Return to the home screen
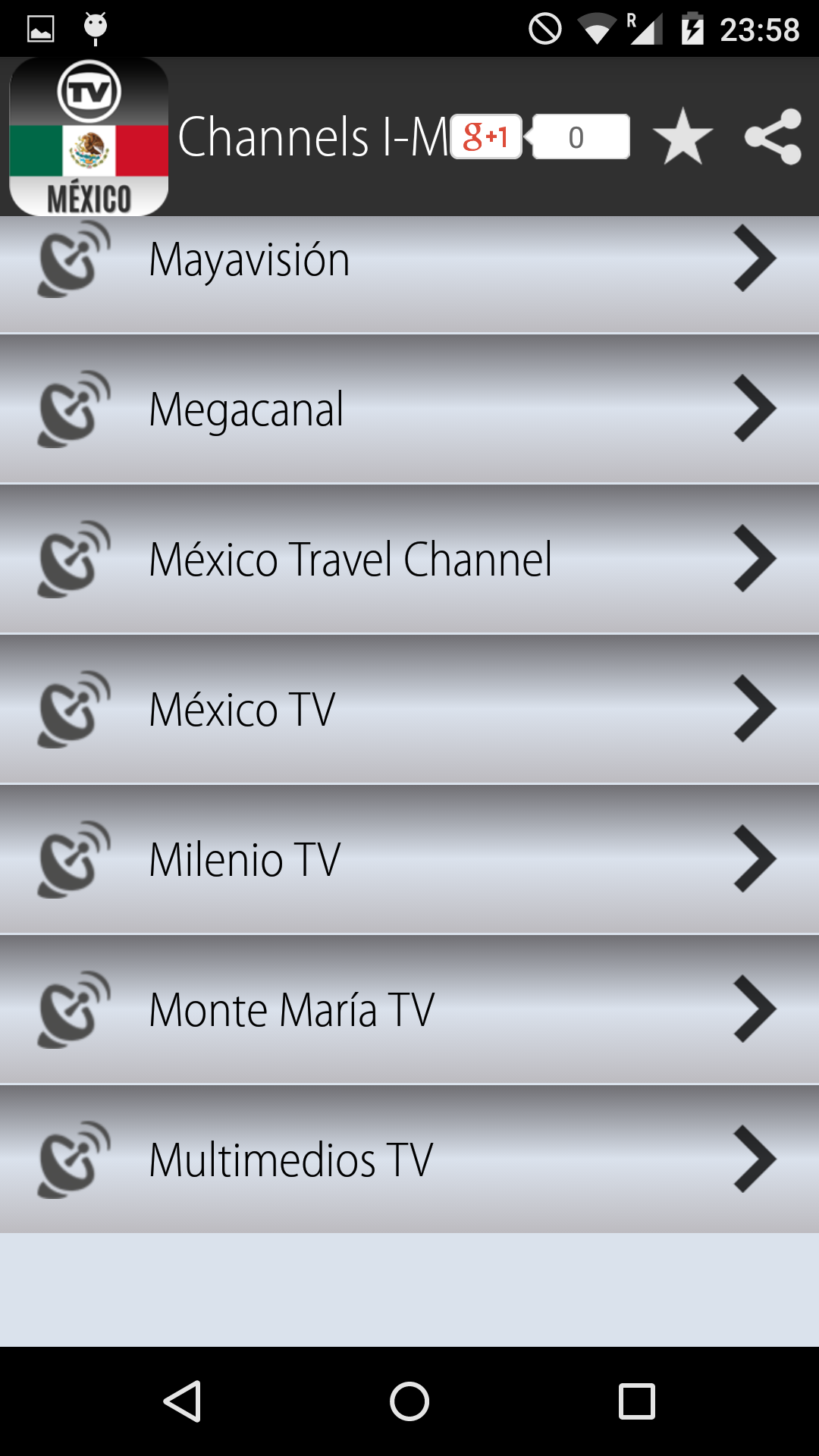This screenshot has height=1456, width=819. (x=409, y=1401)
